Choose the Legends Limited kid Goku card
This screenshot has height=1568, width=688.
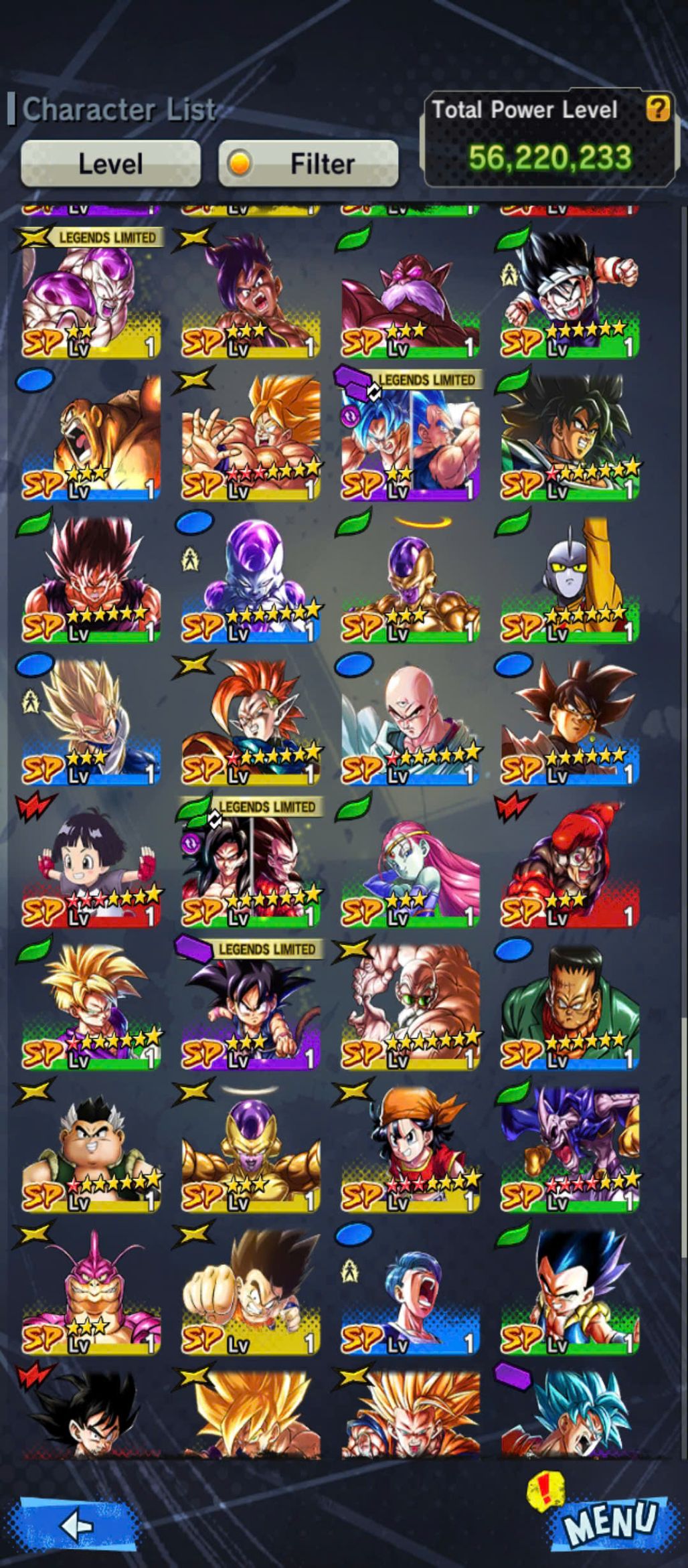251,1008
